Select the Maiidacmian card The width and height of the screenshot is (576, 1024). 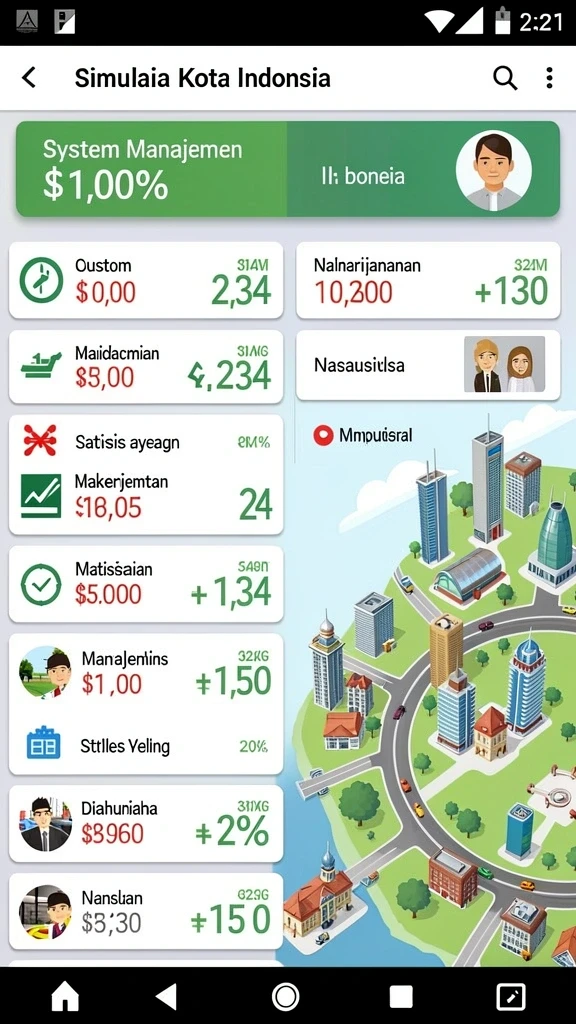pos(146,366)
